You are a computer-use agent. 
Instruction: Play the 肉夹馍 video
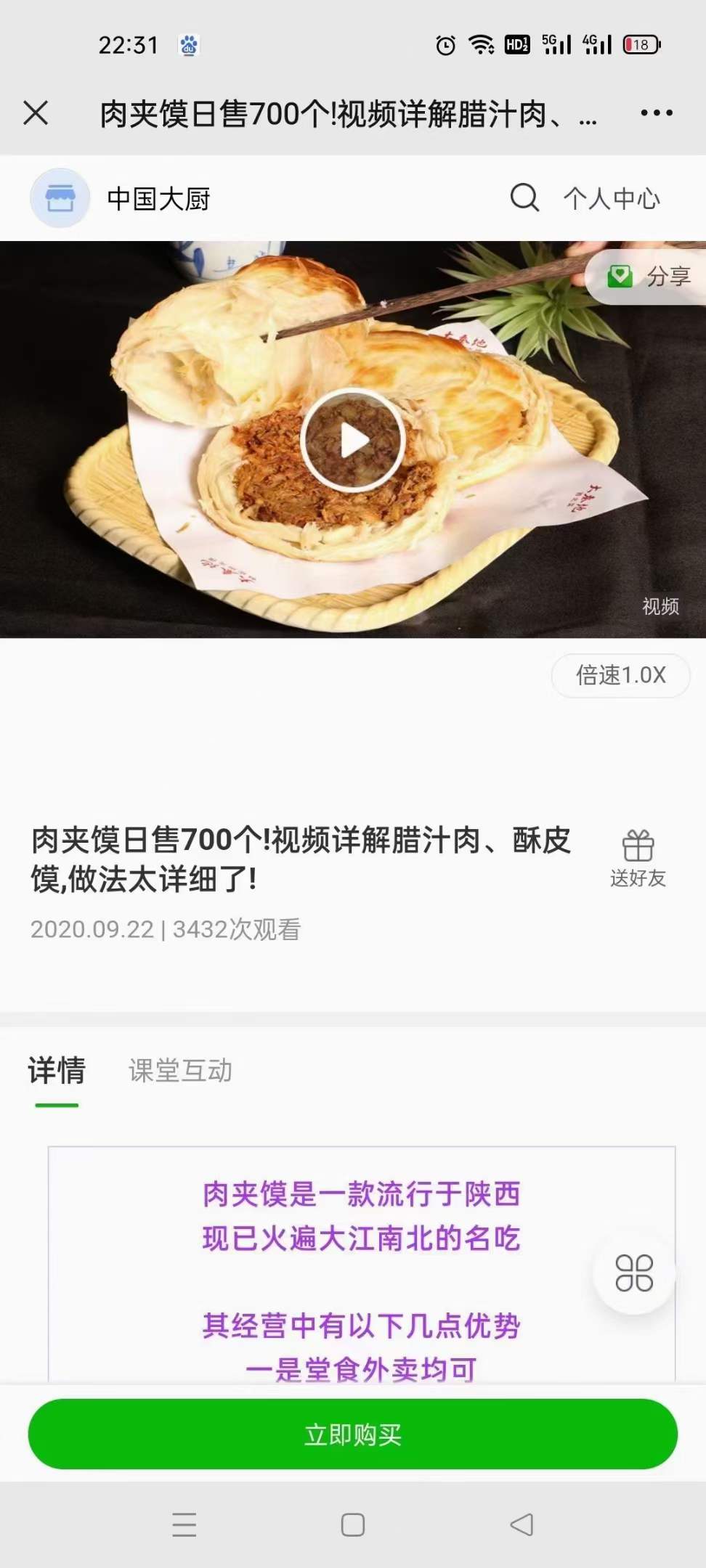(353, 439)
